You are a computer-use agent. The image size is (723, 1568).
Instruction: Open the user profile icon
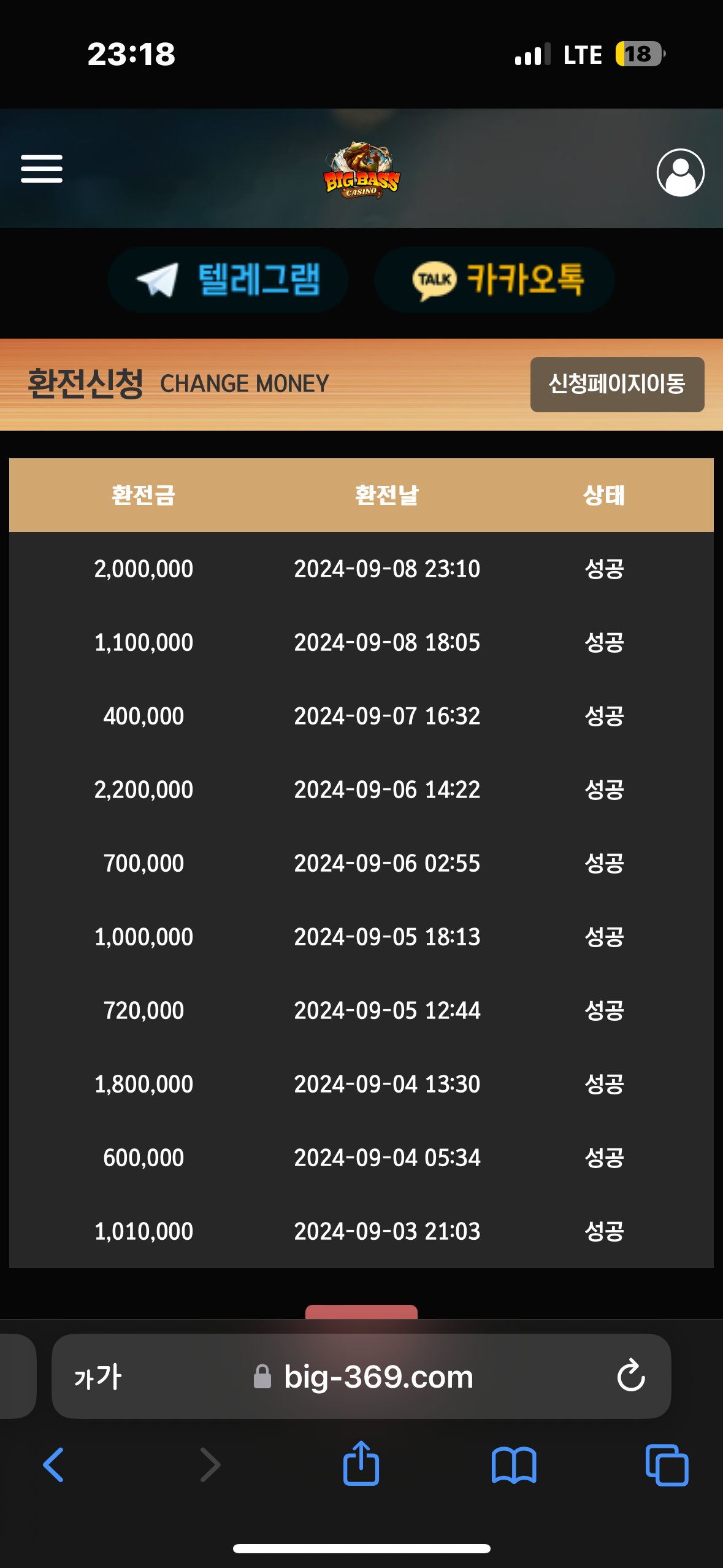[680, 172]
